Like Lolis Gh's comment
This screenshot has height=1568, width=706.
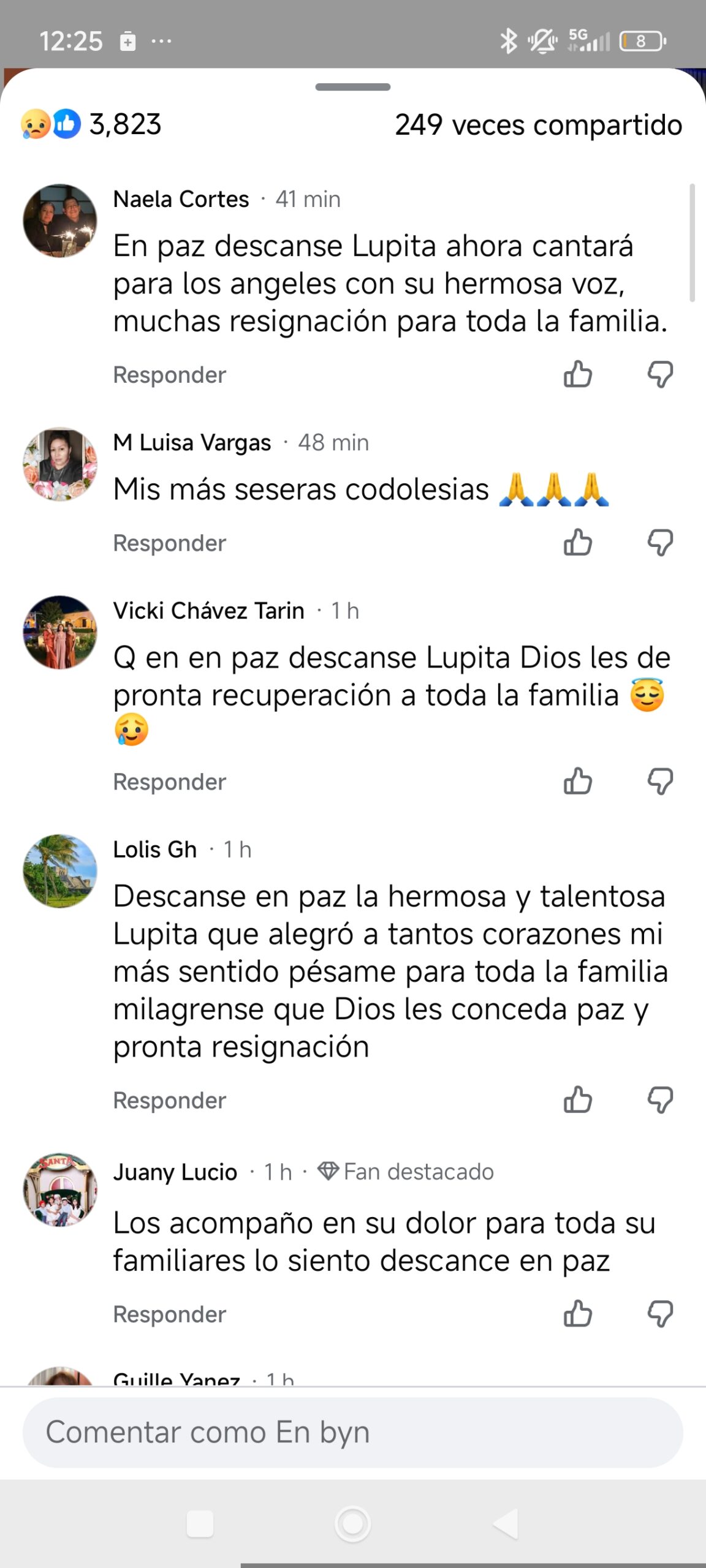[x=577, y=1100]
